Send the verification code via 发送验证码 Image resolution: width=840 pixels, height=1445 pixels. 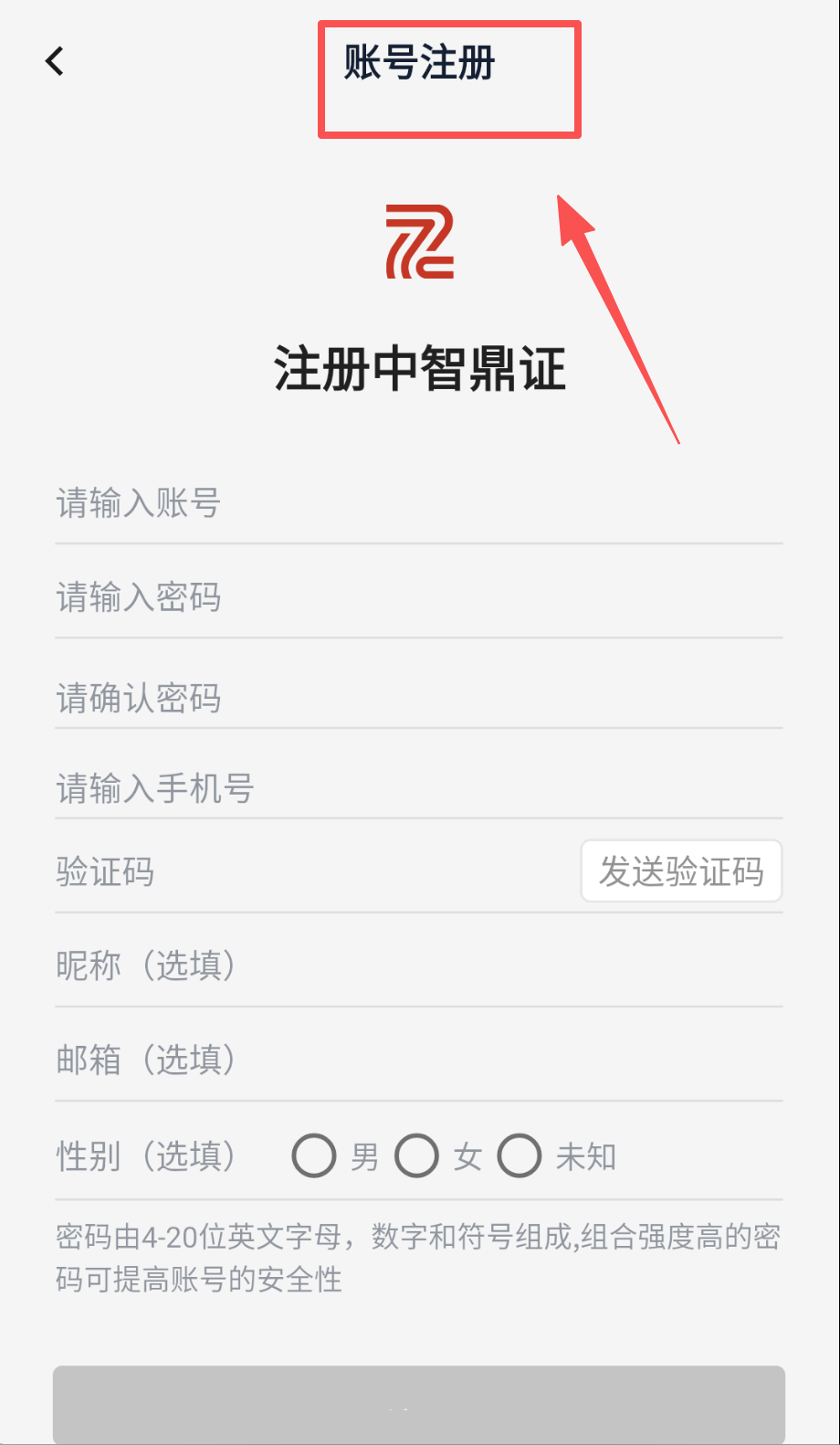[681, 871]
